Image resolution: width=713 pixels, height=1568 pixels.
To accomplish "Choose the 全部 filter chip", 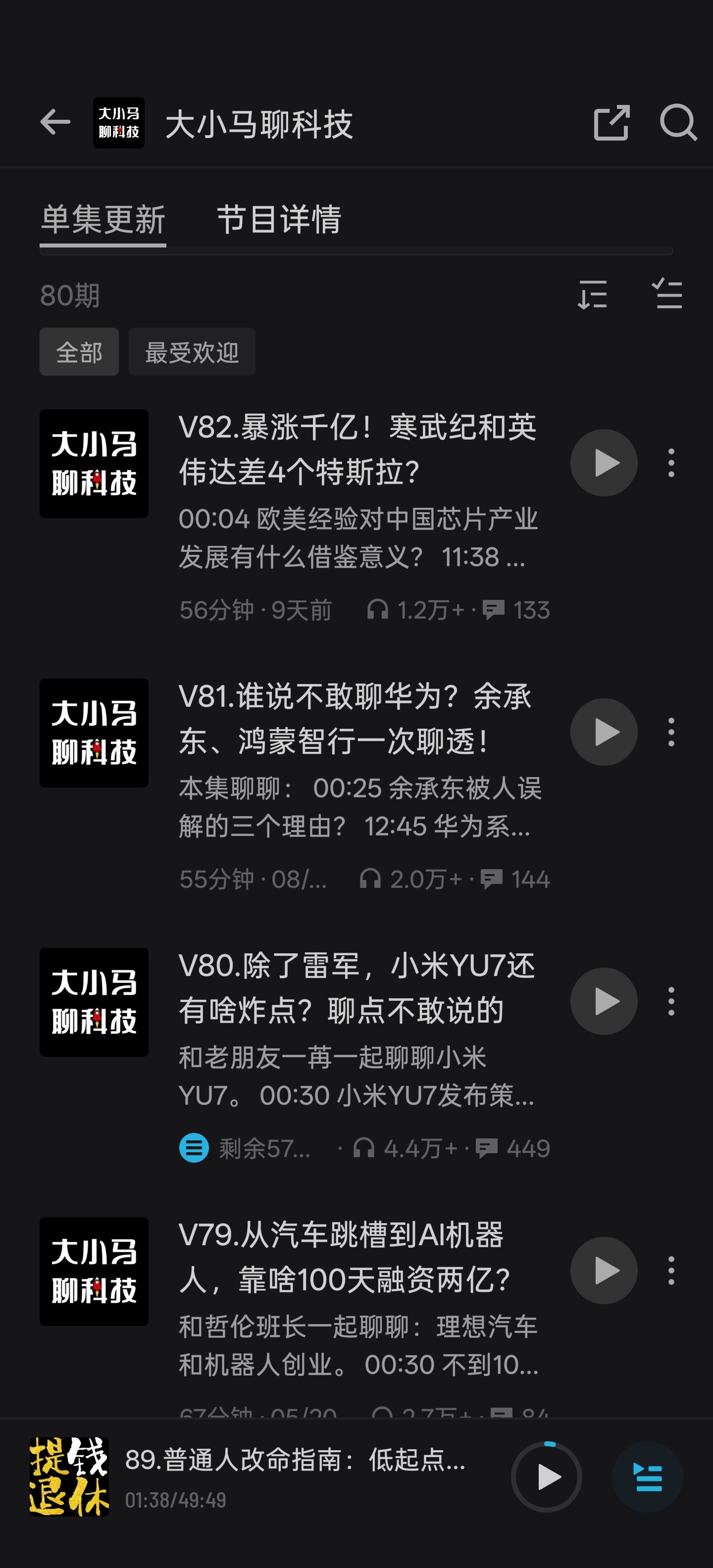I will pyautogui.click(x=79, y=352).
